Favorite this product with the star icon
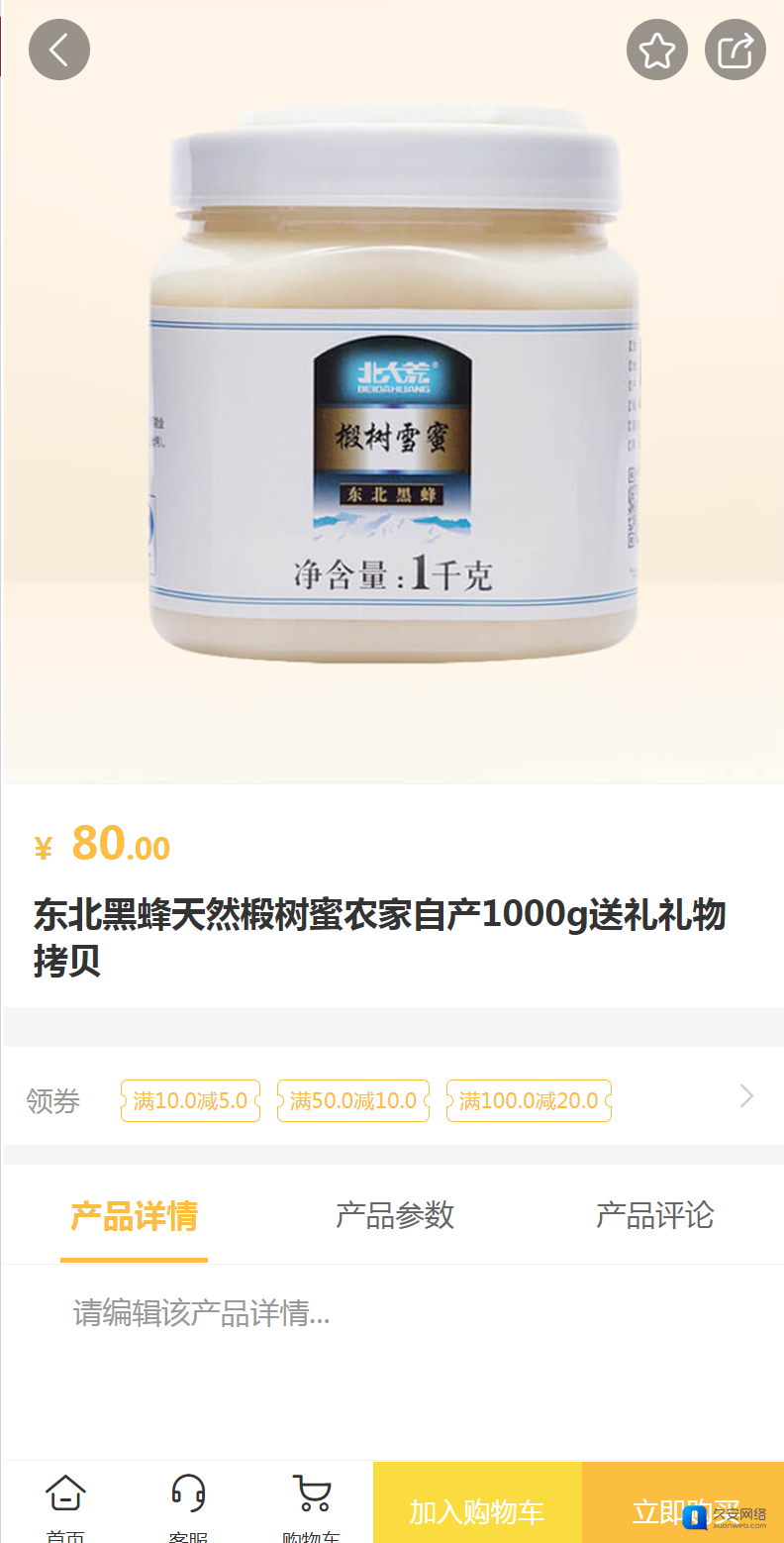The width and height of the screenshot is (784, 1543). pos(657,50)
